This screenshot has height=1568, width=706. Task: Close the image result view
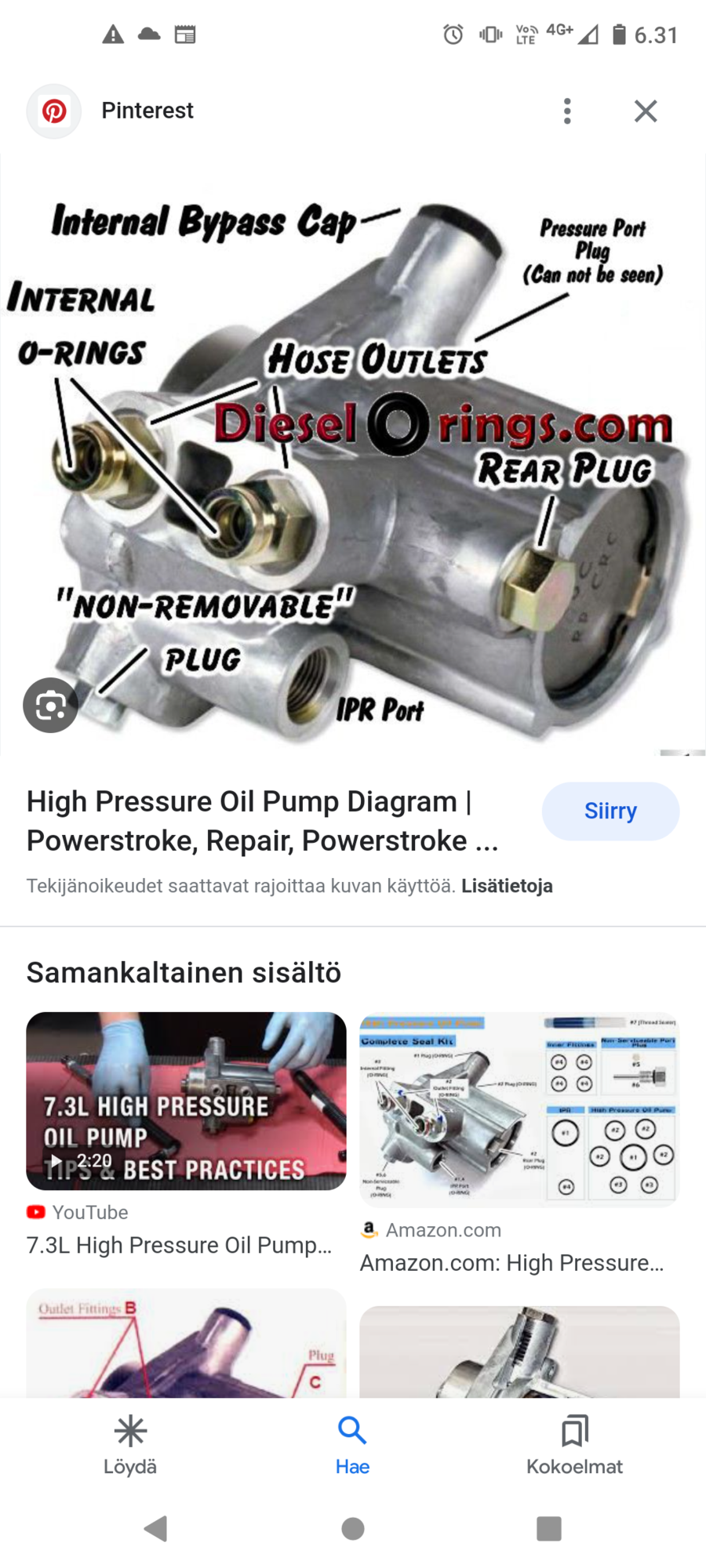coord(645,111)
